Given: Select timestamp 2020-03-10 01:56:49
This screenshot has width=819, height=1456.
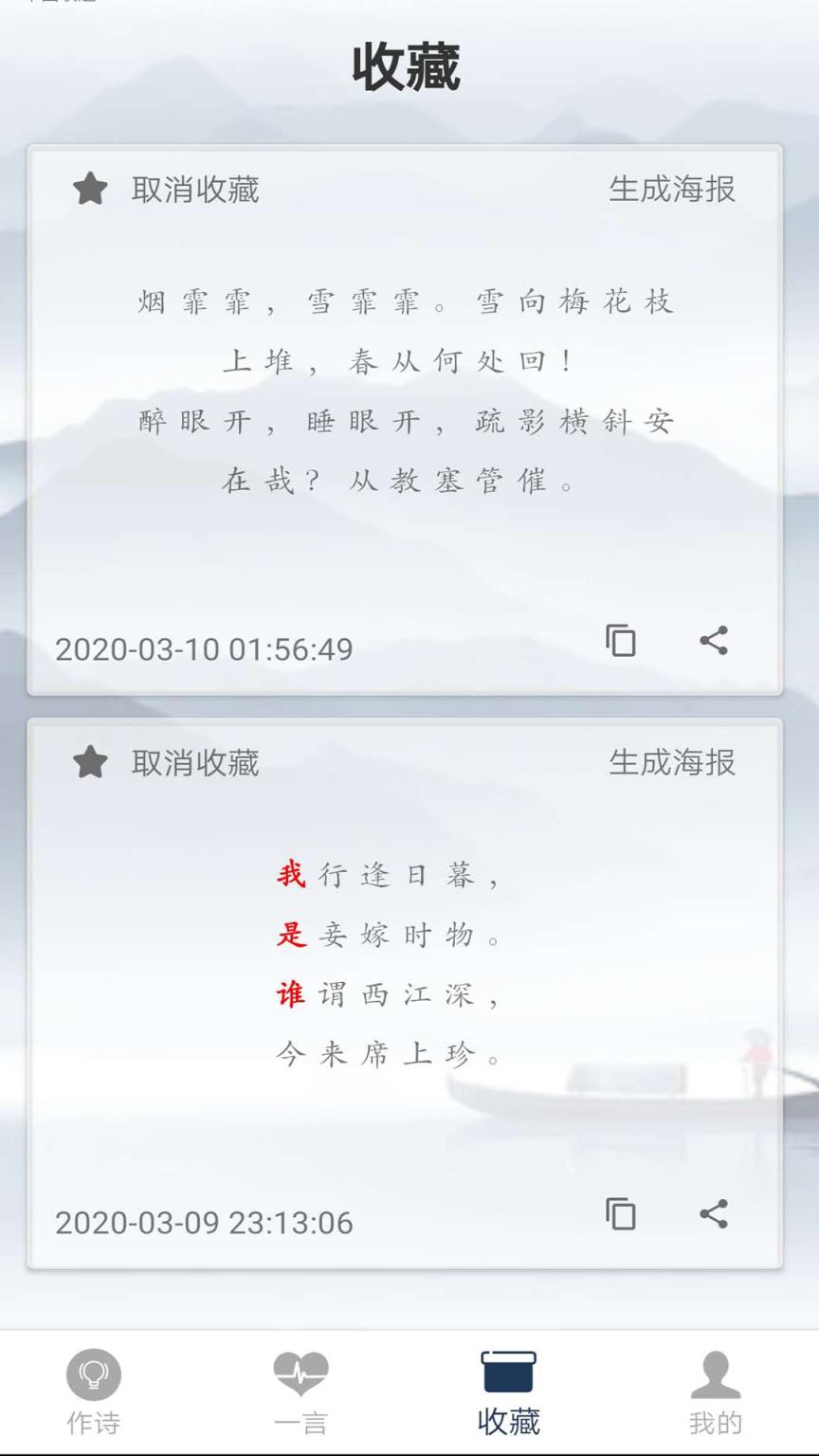Looking at the screenshot, I should (x=204, y=648).
